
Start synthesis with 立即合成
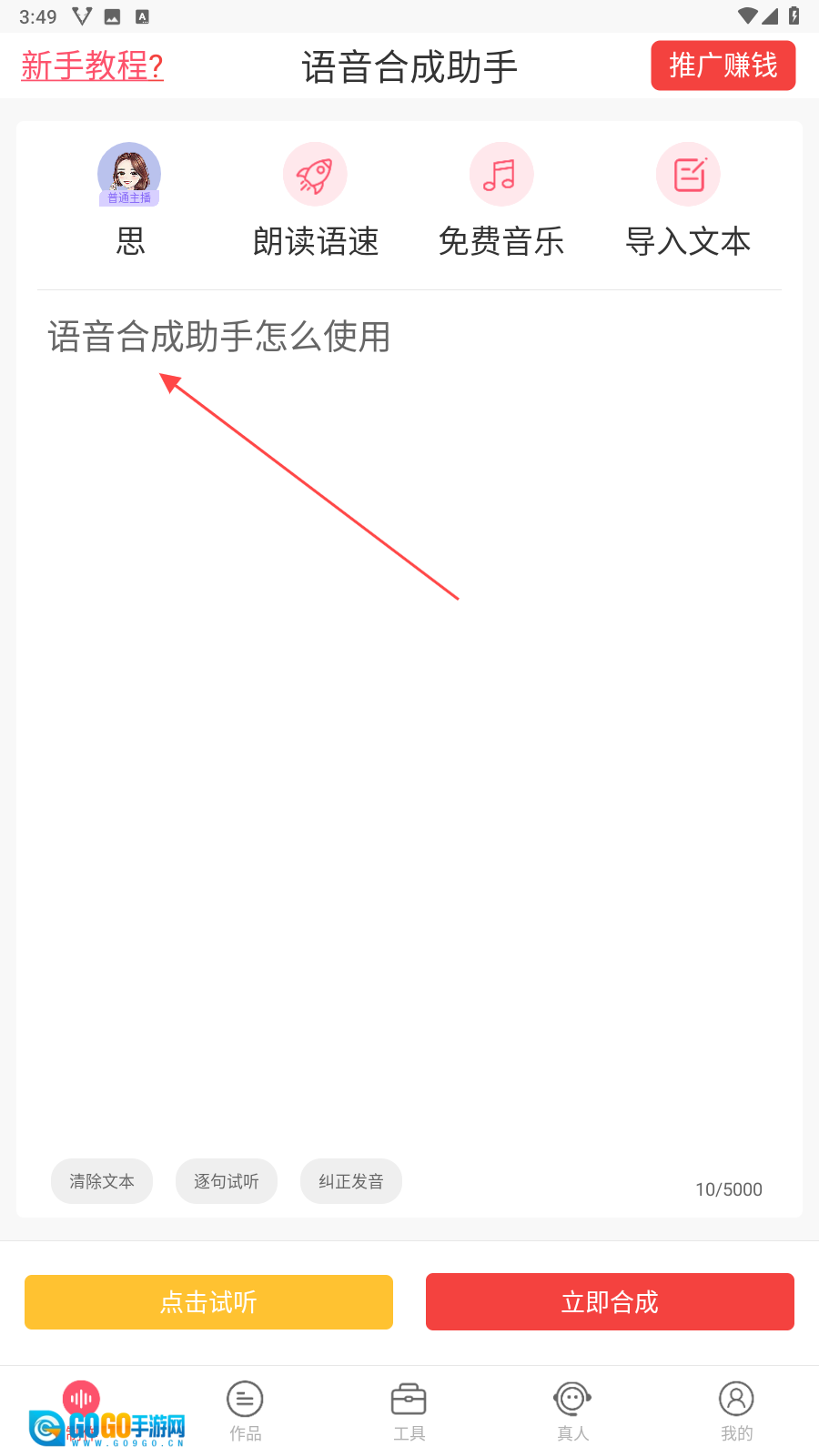(610, 1302)
